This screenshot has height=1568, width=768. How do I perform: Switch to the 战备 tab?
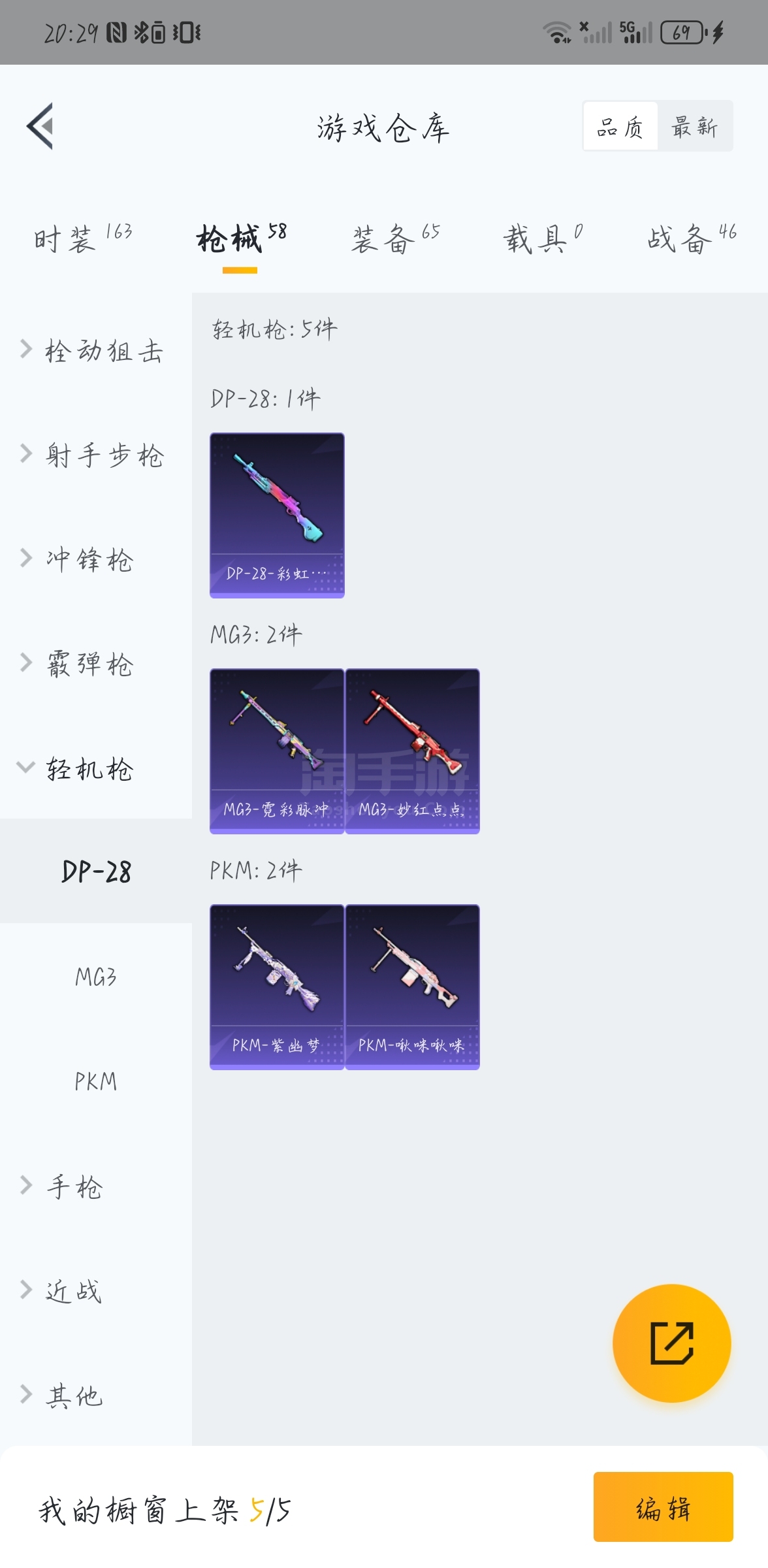(x=691, y=239)
